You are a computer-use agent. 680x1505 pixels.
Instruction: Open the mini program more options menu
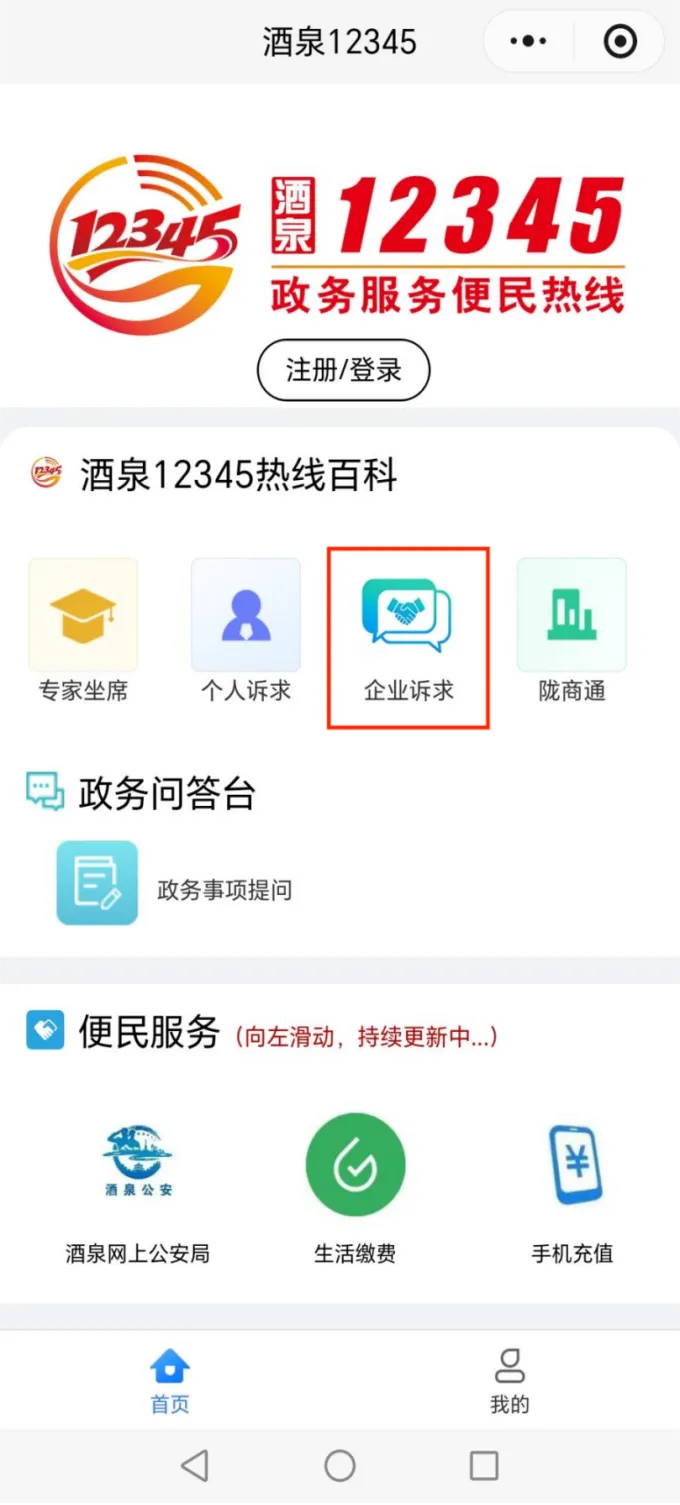[528, 42]
